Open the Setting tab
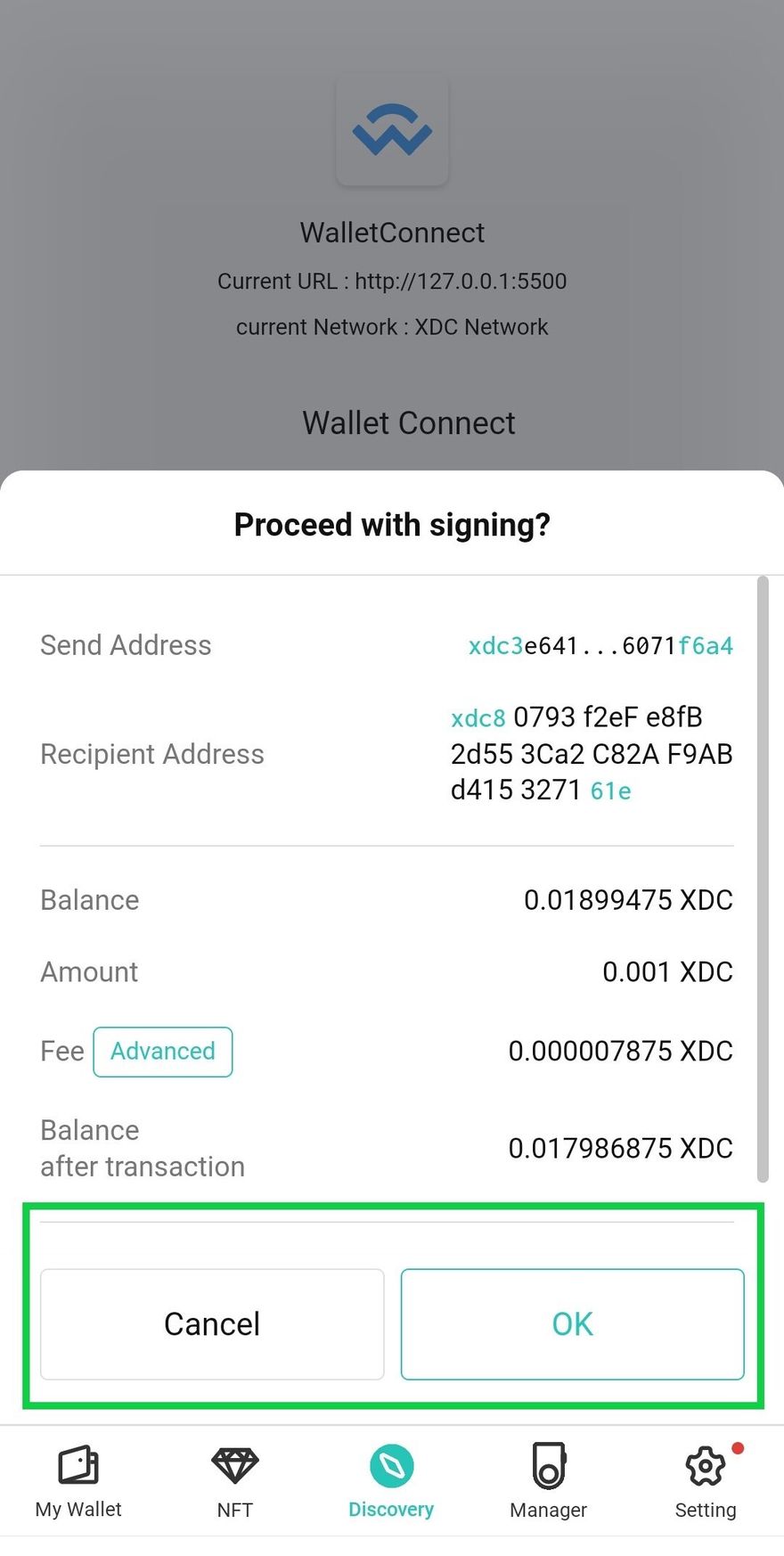The height and width of the screenshot is (1556, 784). coord(705,1480)
